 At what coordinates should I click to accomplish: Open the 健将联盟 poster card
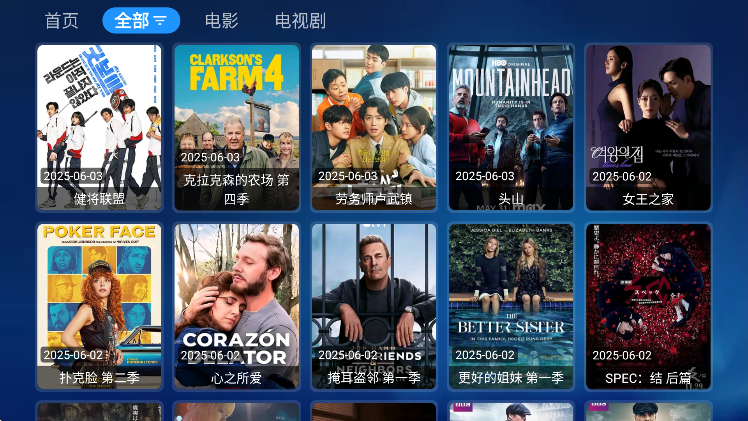(99, 125)
